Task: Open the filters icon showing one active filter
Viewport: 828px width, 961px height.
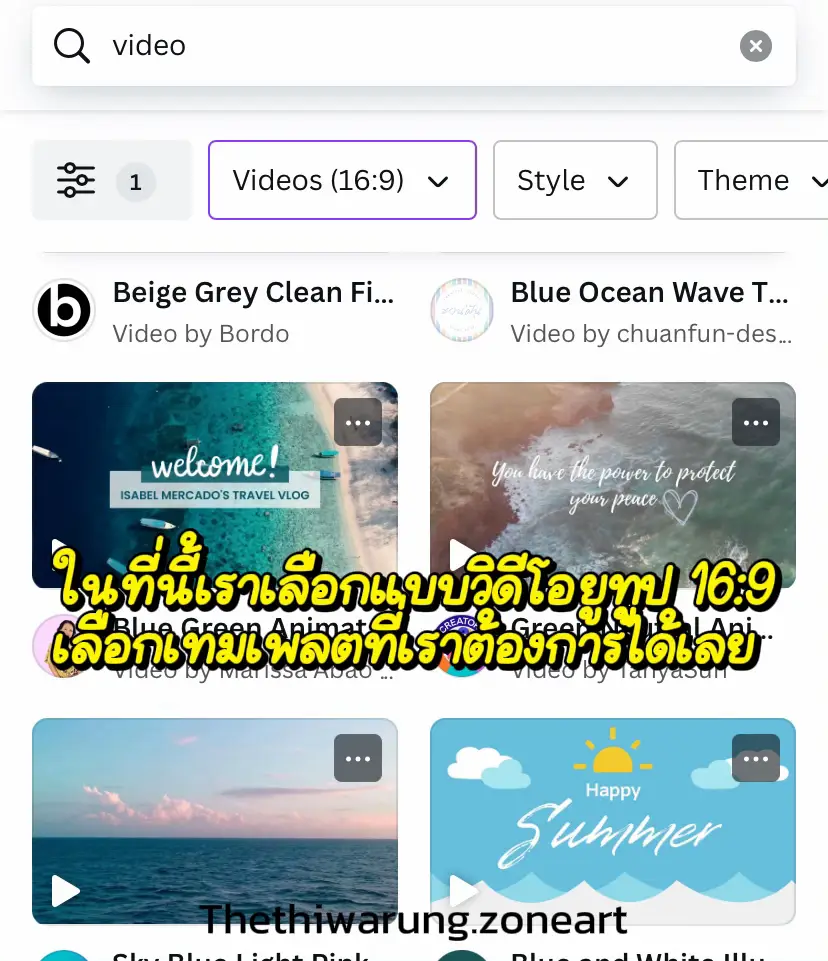Action: coord(112,180)
